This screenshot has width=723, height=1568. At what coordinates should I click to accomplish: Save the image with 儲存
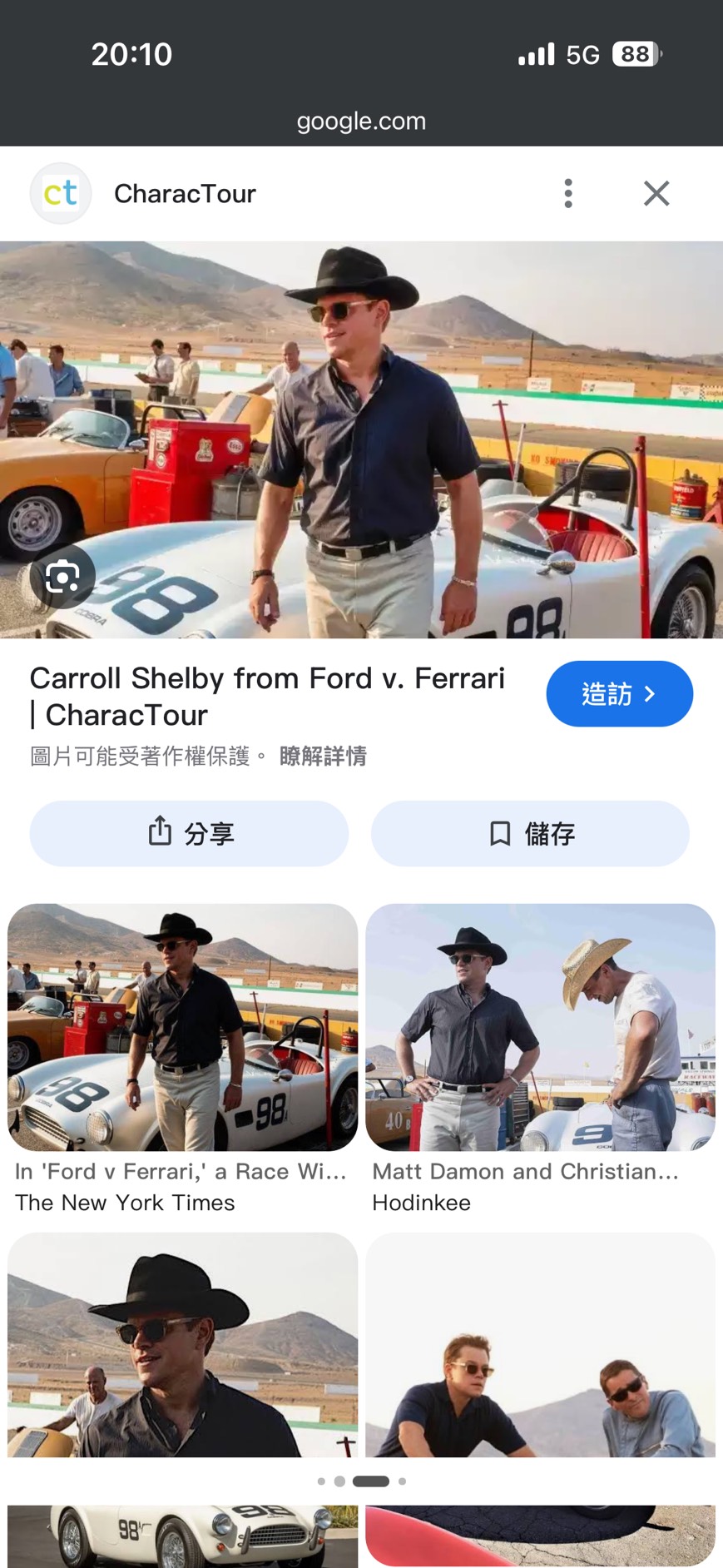(x=530, y=833)
